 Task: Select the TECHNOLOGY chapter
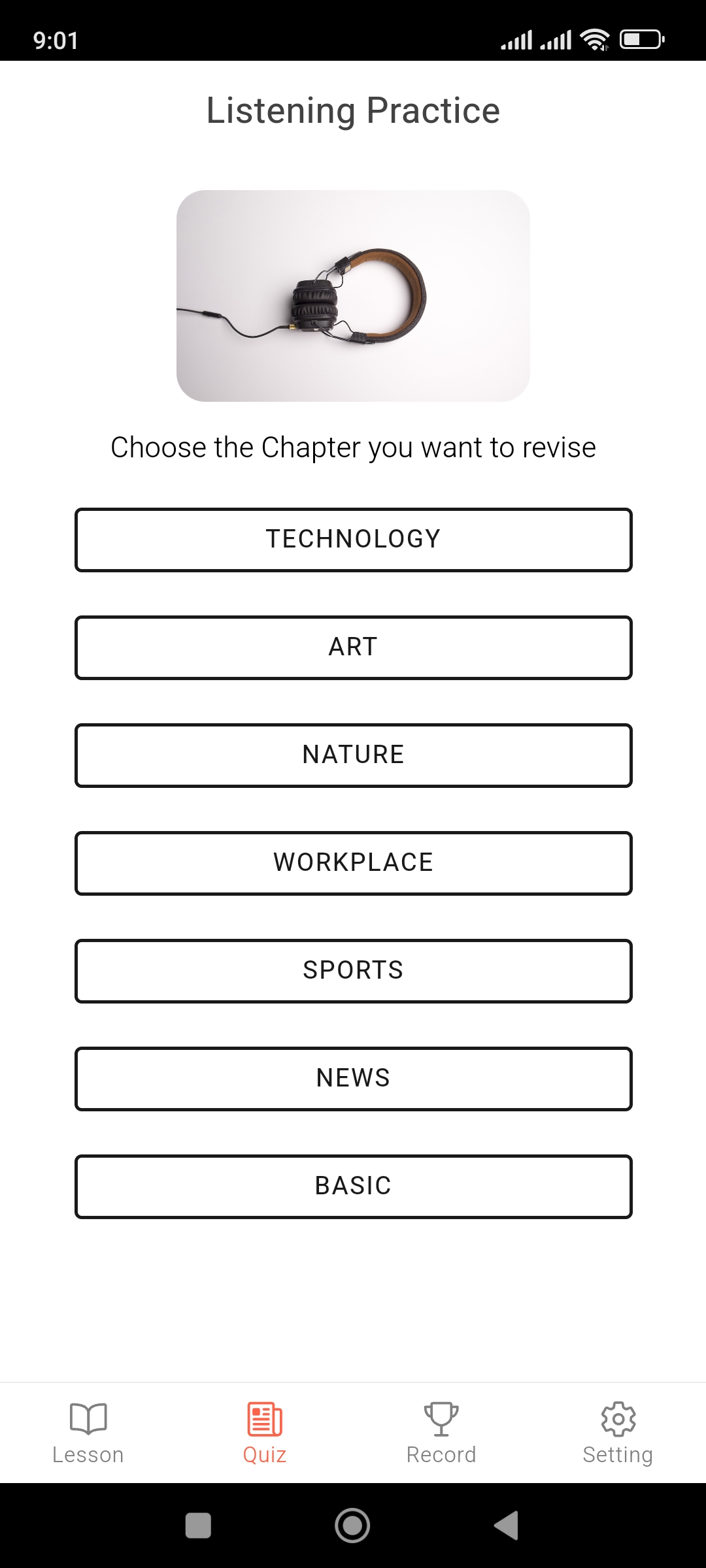tap(353, 540)
